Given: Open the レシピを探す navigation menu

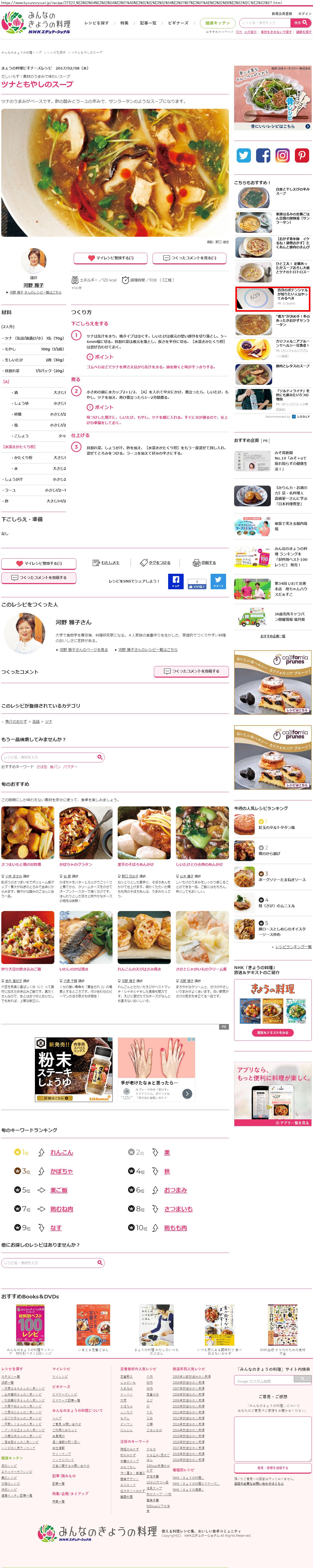Looking at the screenshot, I should pos(96,23).
